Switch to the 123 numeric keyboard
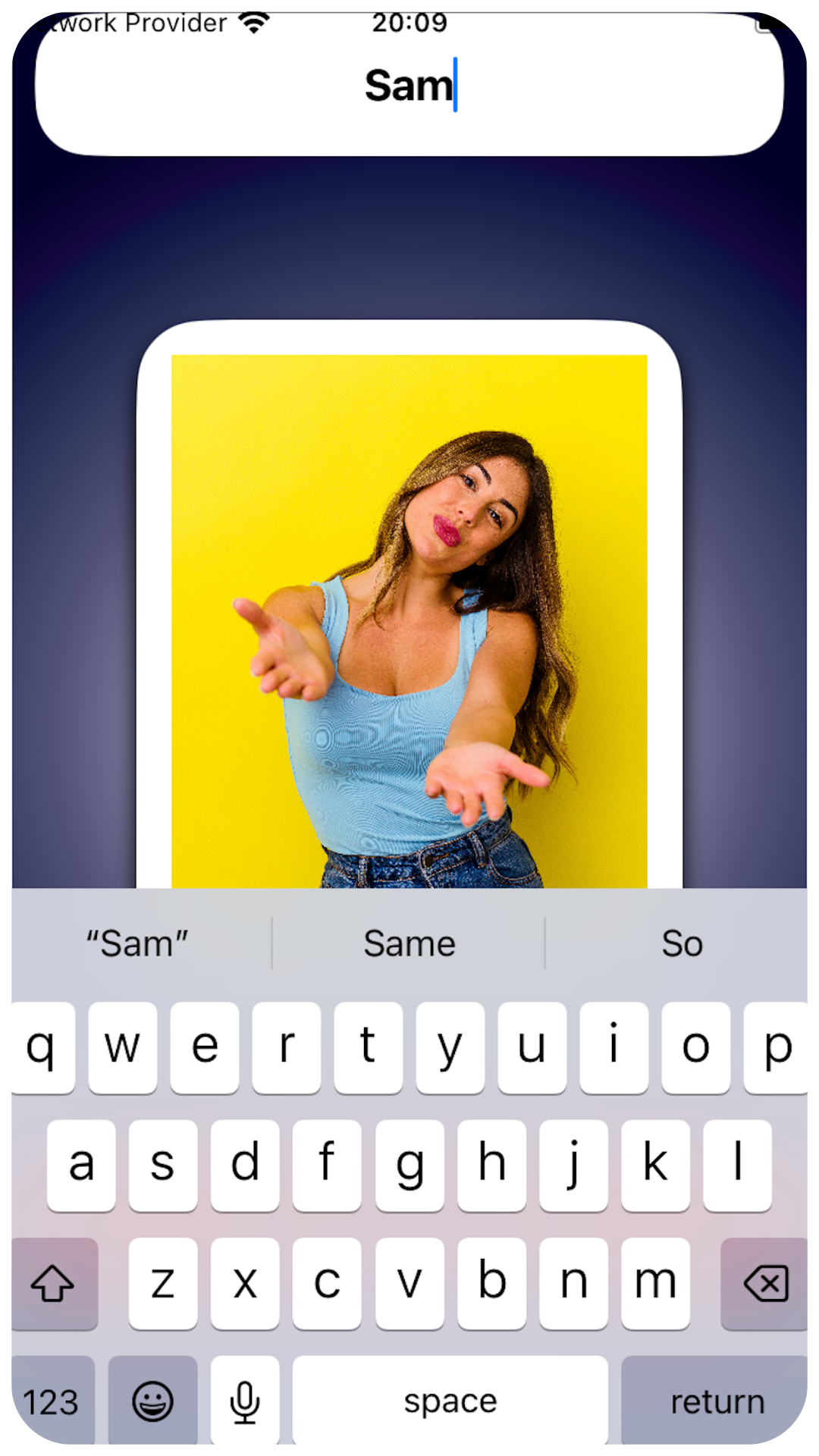Image resolution: width=819 pixels, height=1456 pixels. tap(52, 1401)
